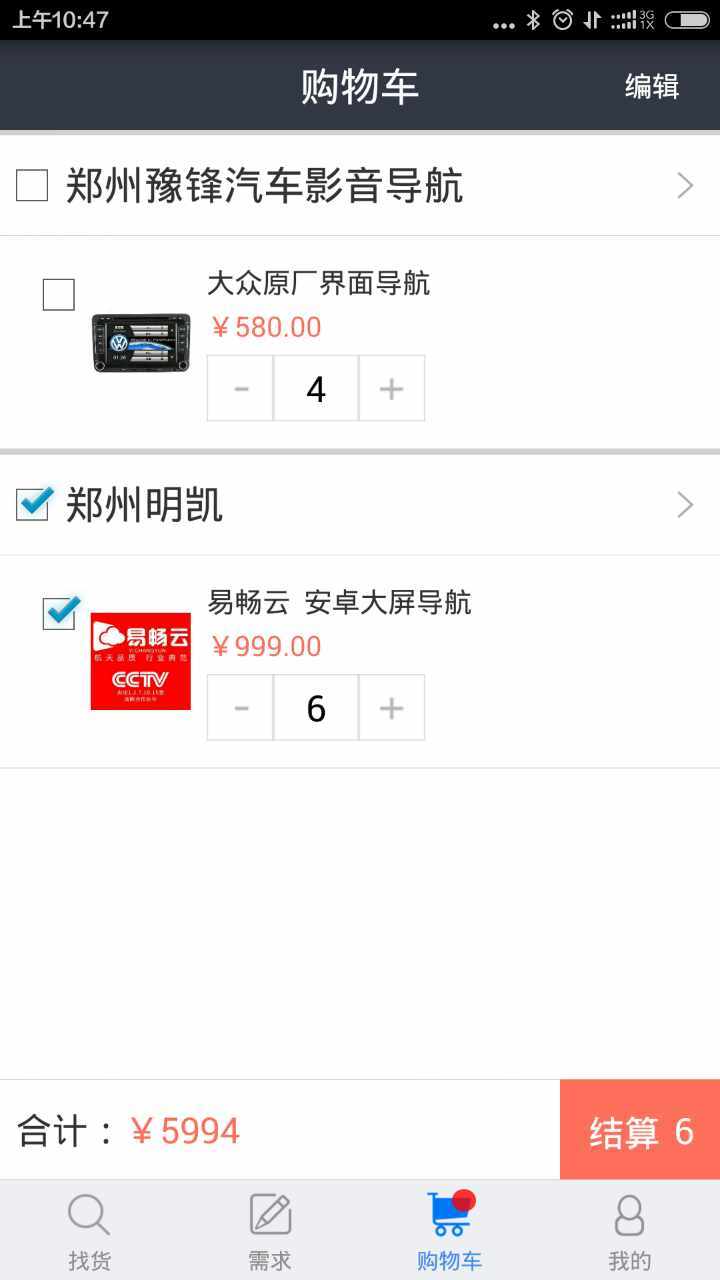The height and width of the screenshot is (1280, 720).
Task: Deselect the 易畅云 安卓大屏导航 item
Action: [60, 612]
